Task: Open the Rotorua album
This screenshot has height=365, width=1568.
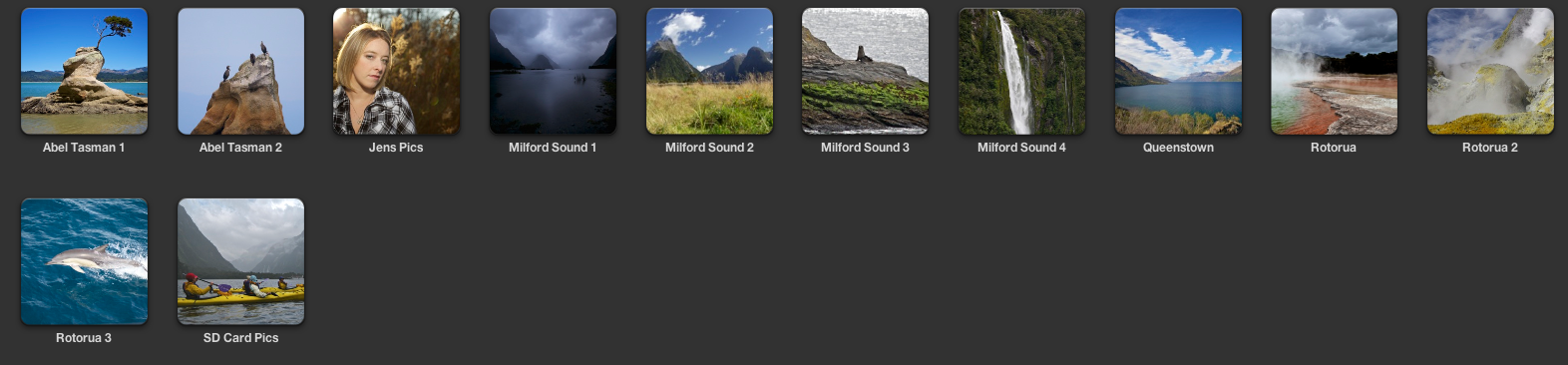Action: pyautogui.click(x=1334, y=71)
